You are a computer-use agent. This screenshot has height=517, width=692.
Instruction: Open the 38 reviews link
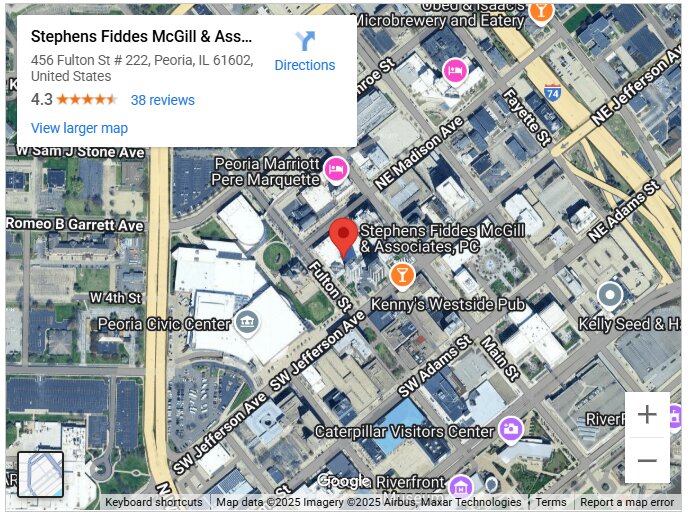[162, 100]
